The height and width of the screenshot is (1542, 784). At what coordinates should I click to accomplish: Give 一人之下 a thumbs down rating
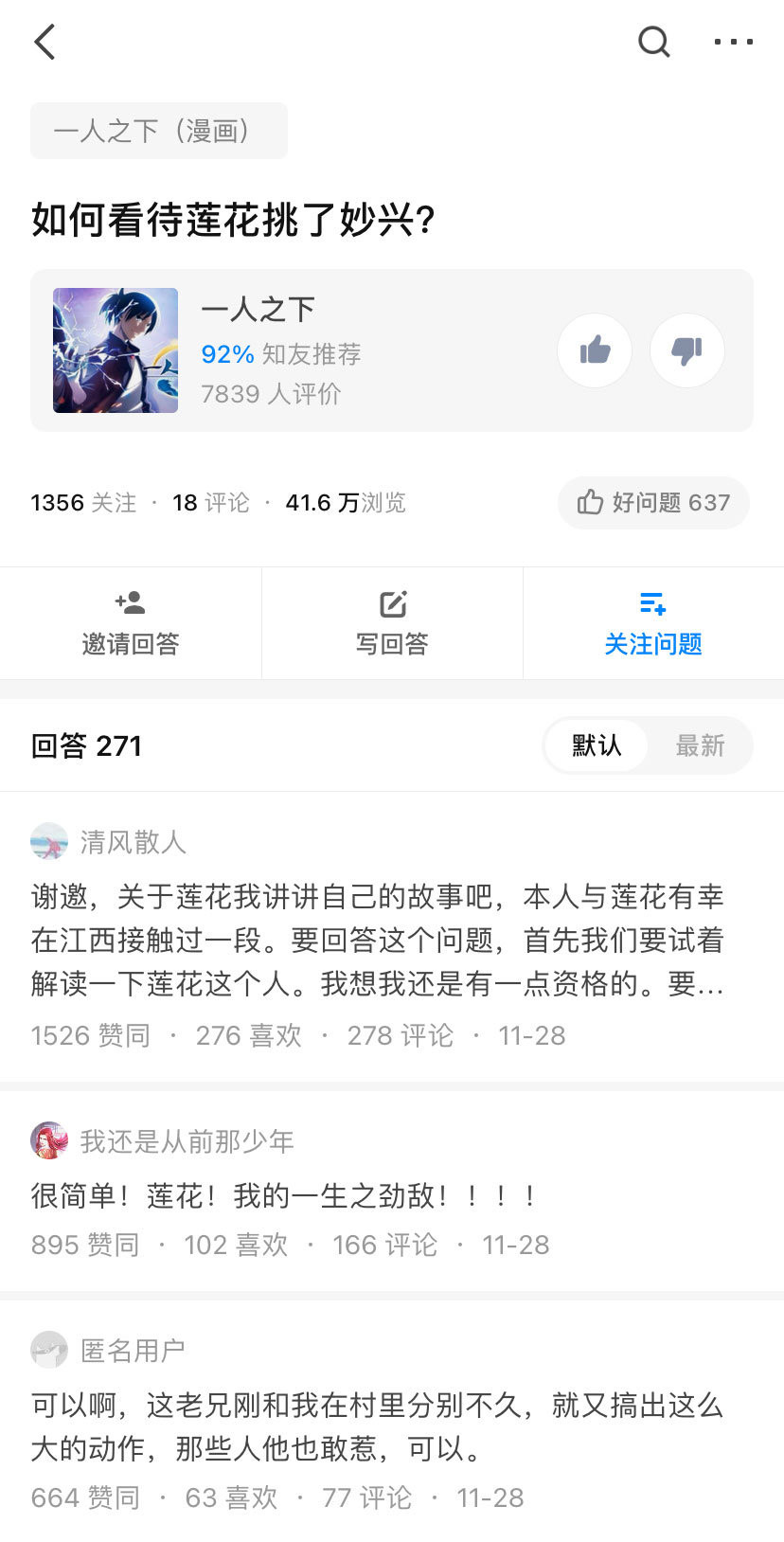(686, 350)
